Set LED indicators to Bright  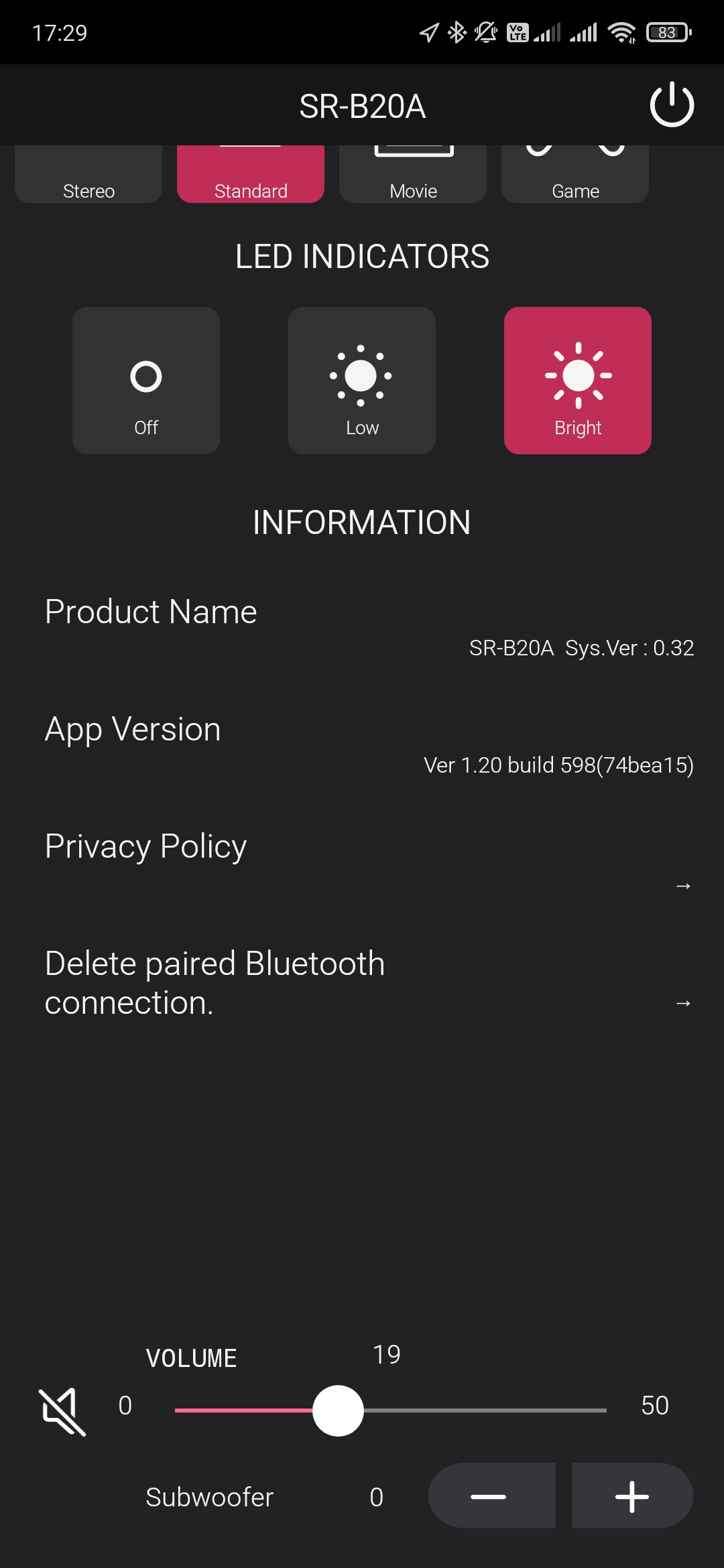[x=578, y=381]
